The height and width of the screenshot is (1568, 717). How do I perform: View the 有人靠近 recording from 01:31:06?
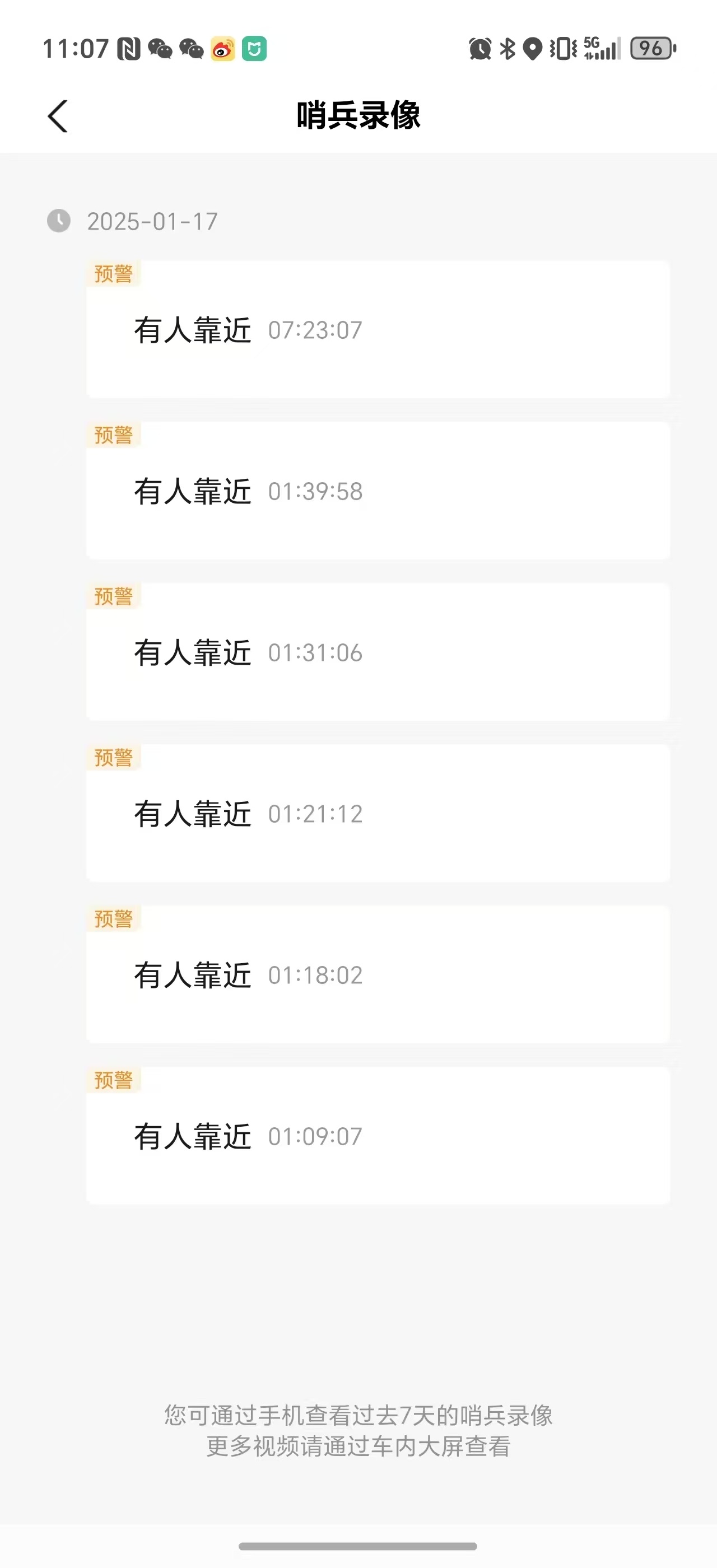(378, 652)
